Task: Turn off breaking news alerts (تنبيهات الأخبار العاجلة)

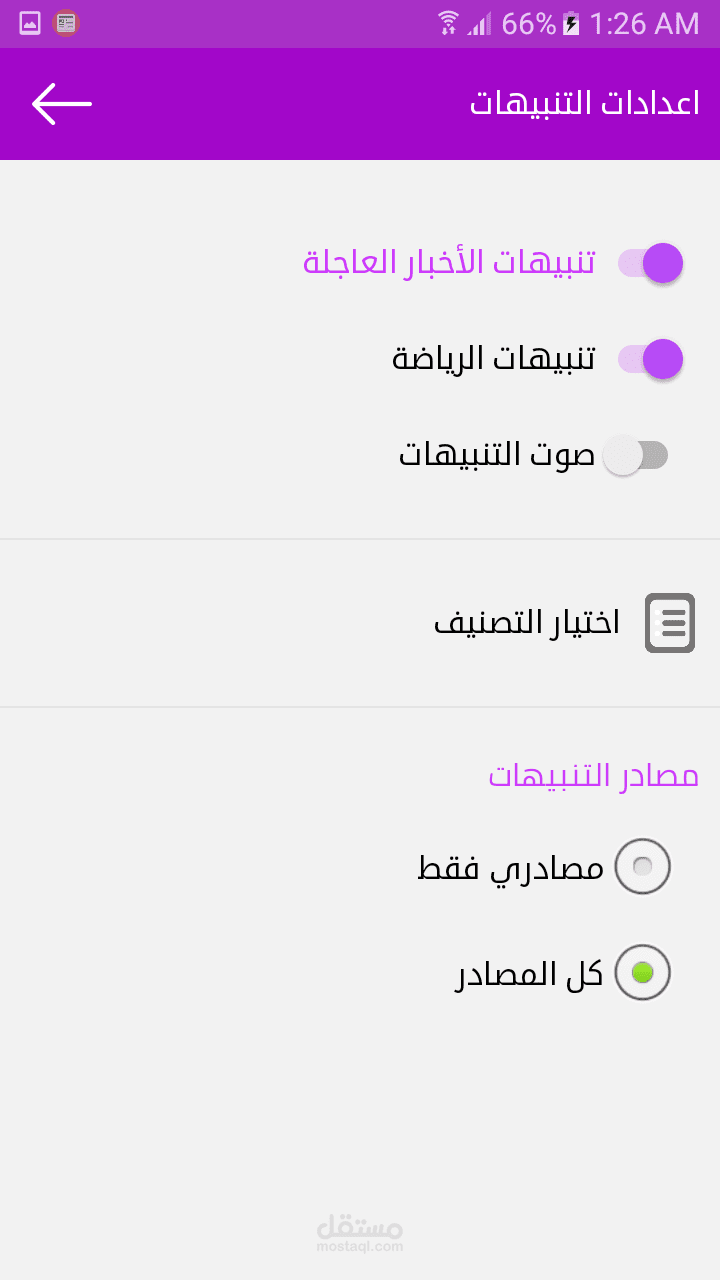Action: click(650, 264)
